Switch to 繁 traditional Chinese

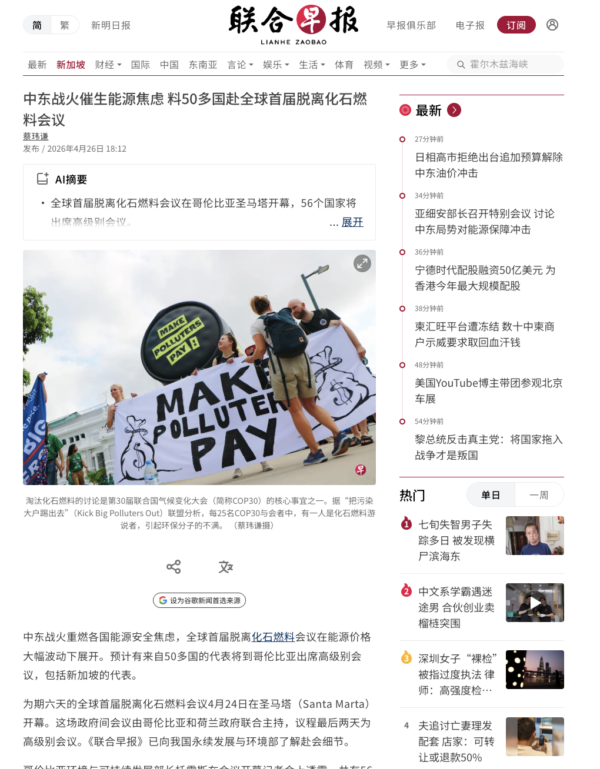pos(64,25)
